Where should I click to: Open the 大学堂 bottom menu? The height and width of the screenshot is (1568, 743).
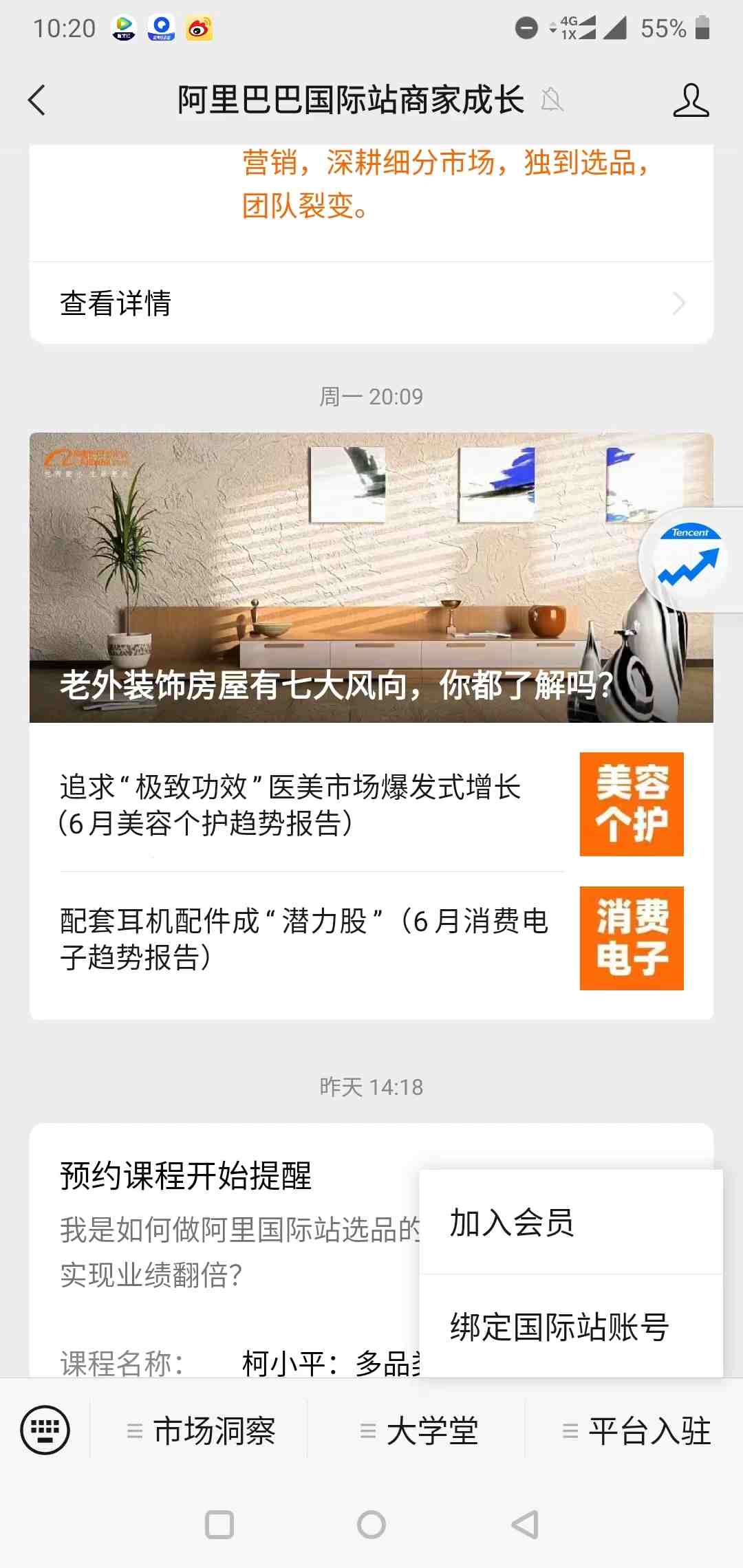(418, 1431)
